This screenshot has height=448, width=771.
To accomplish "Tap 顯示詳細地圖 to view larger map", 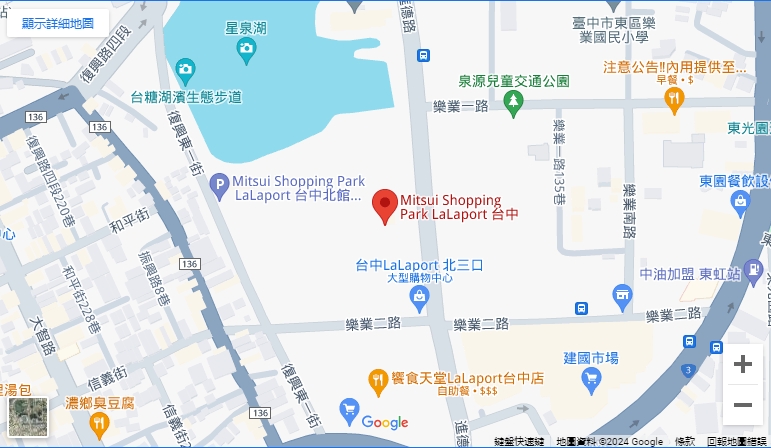I will 58,23.
